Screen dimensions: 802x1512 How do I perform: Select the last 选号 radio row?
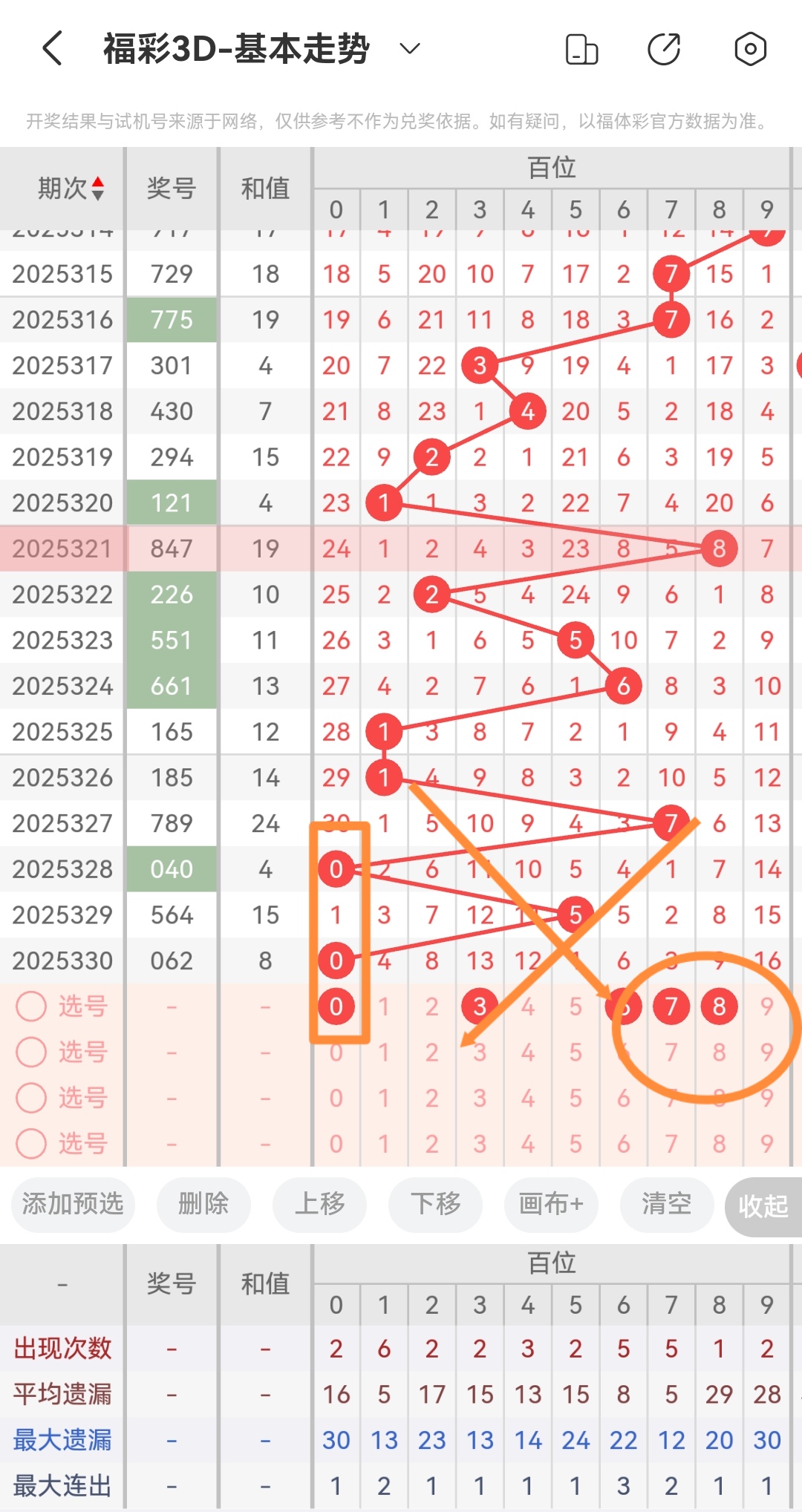(x=32, y=1144)
